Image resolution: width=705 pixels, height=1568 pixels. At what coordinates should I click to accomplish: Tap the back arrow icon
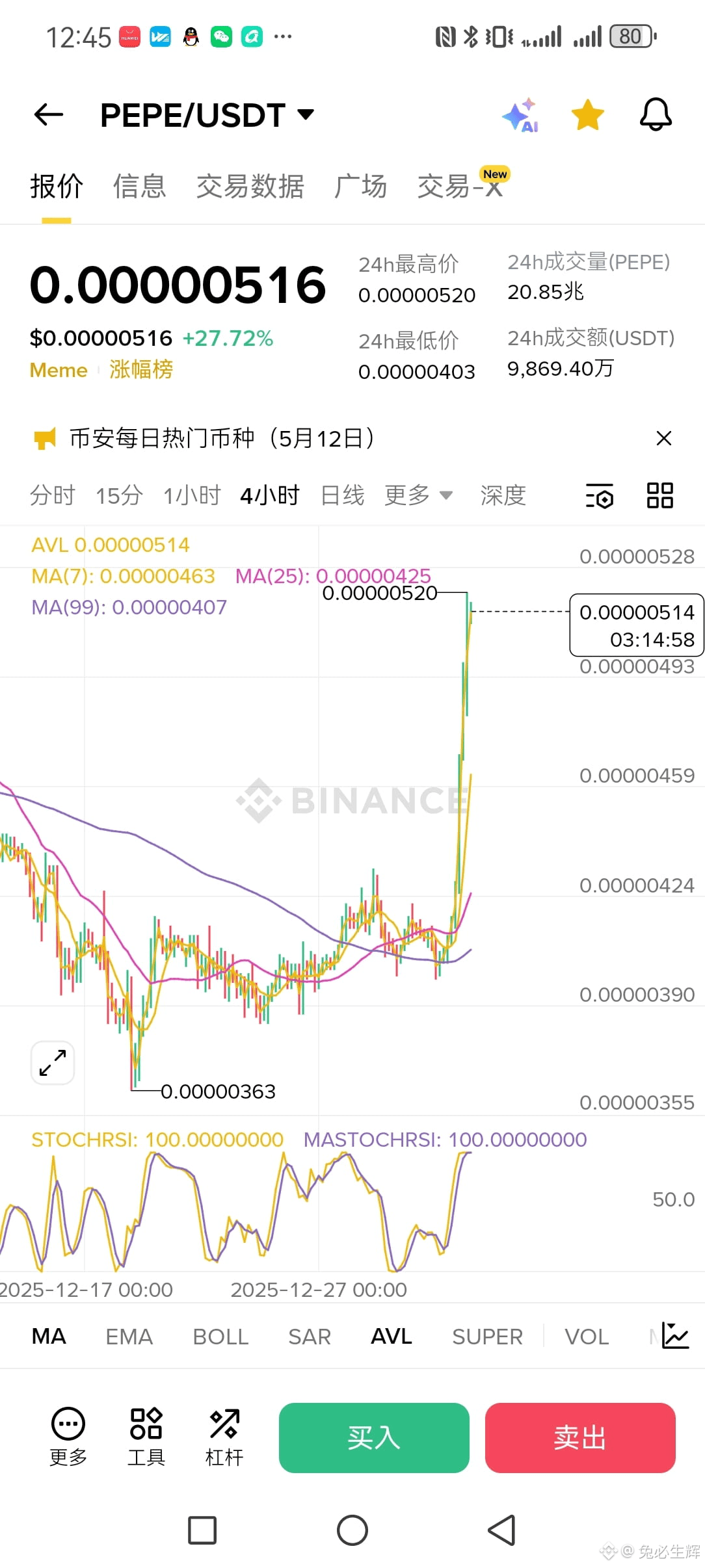click(x=49, y=114)
